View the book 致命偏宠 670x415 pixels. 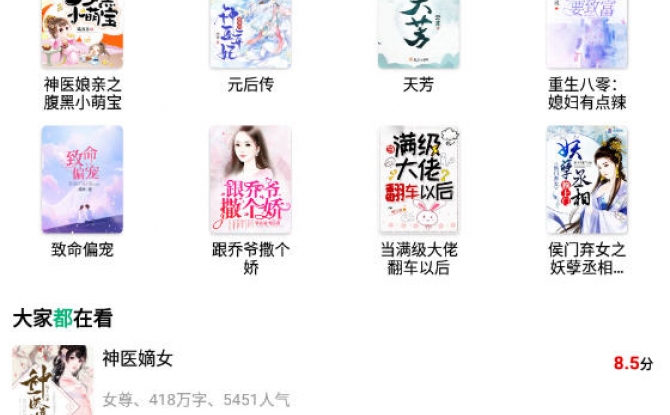(x=82, y=180)
